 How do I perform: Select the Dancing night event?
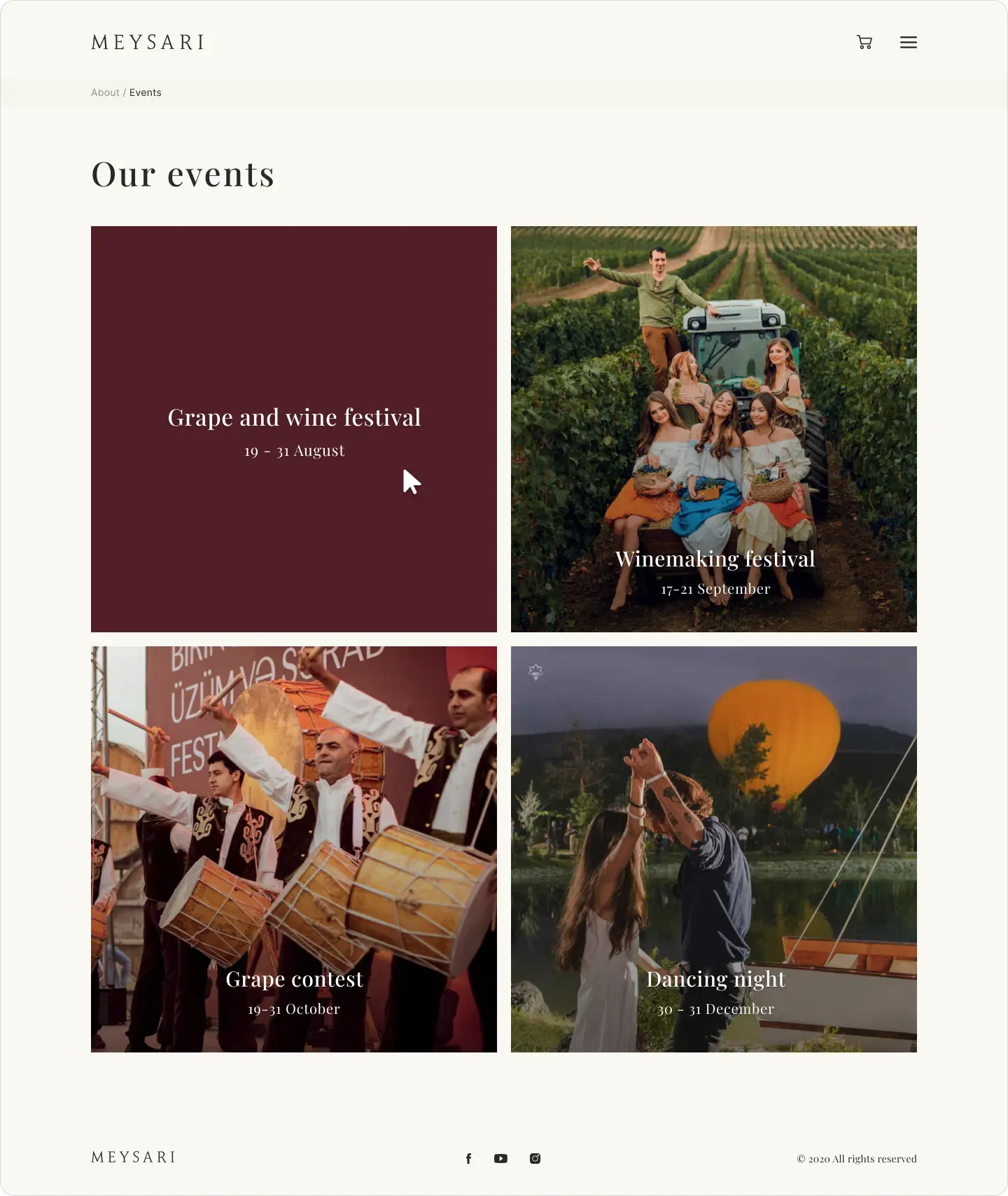(x=714, y=849)
